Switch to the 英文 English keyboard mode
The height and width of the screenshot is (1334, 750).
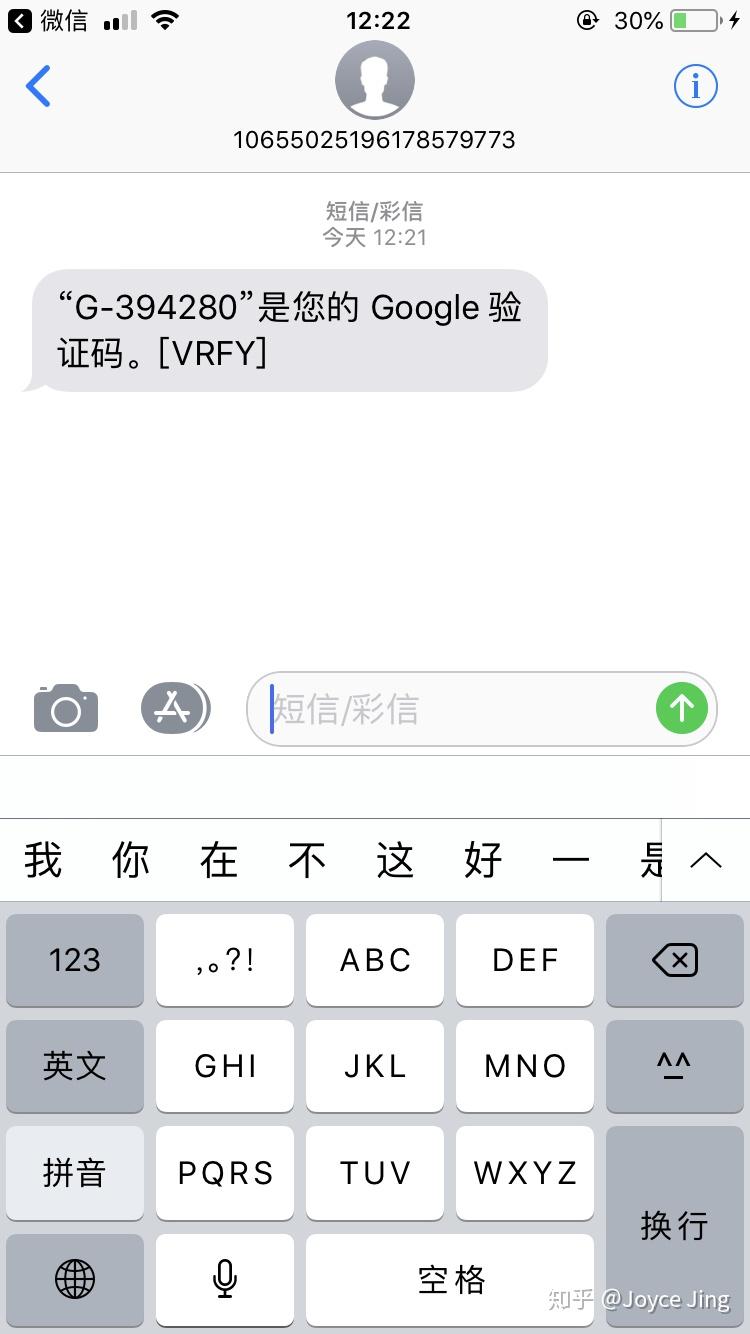coord(75,1066)
